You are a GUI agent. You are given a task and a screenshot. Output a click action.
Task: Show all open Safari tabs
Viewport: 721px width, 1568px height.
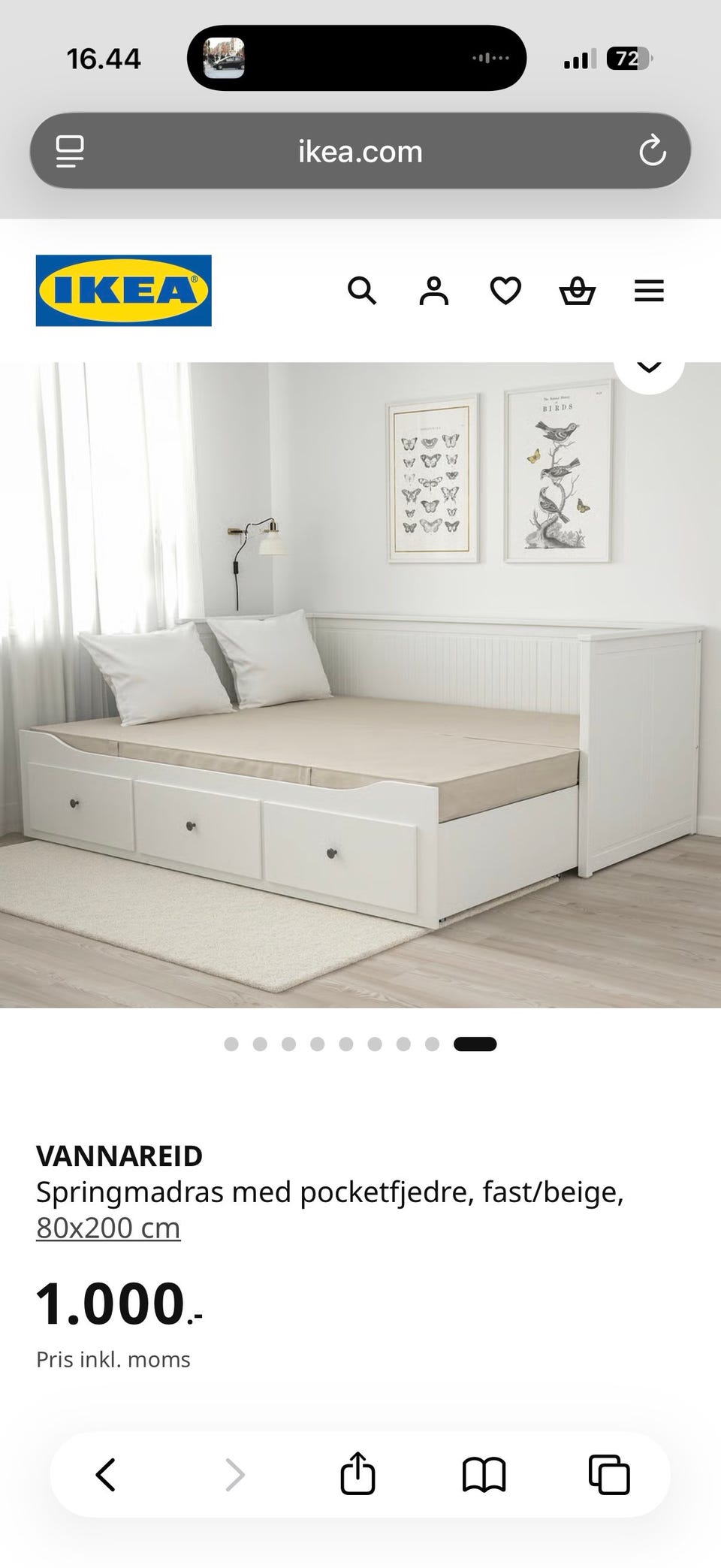[x=609, y=1474]
